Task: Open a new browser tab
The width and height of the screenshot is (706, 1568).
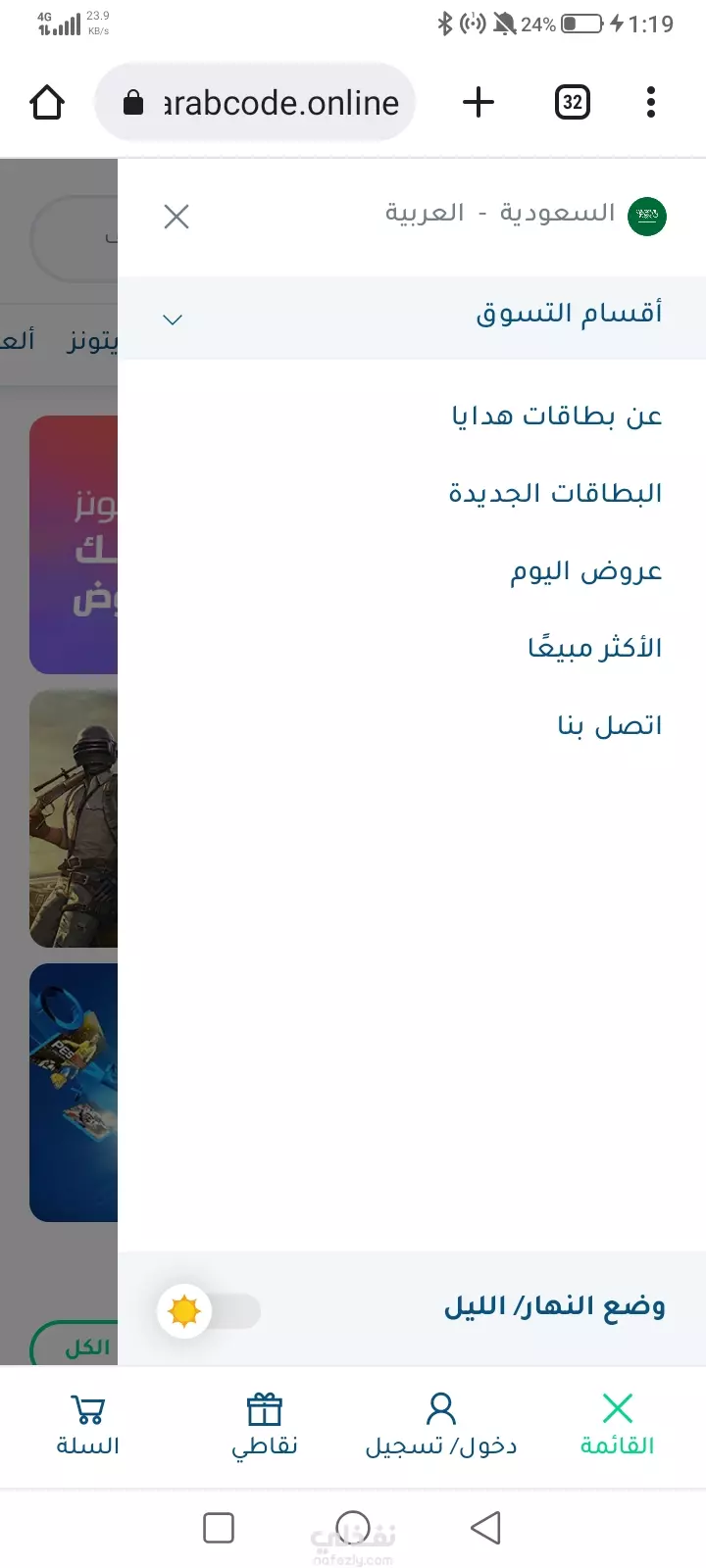Action: 479,102
